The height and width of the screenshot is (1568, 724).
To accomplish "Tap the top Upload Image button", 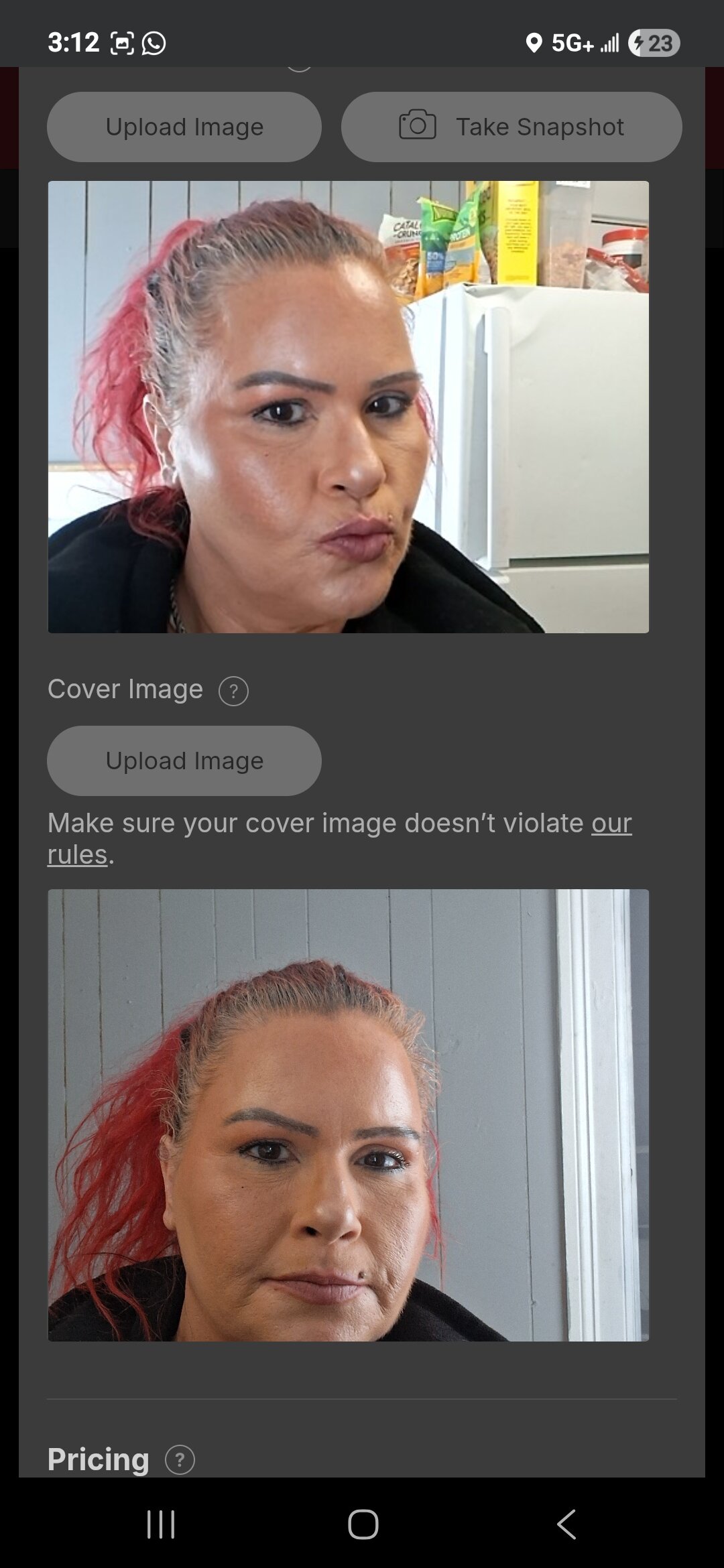I will point(184,127).
